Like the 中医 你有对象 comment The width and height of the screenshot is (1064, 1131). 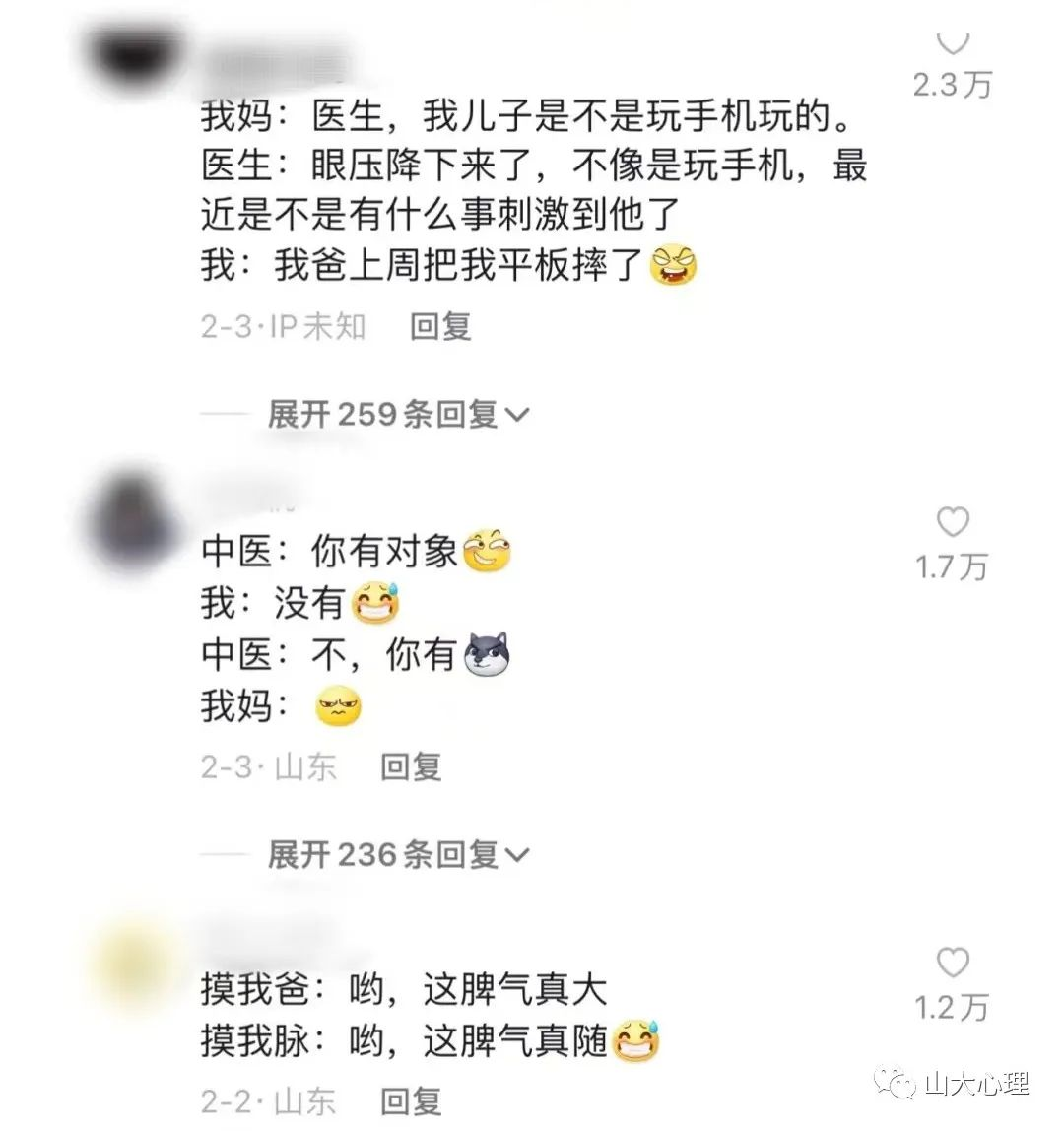pyautogui.click(x=952, y=522)
